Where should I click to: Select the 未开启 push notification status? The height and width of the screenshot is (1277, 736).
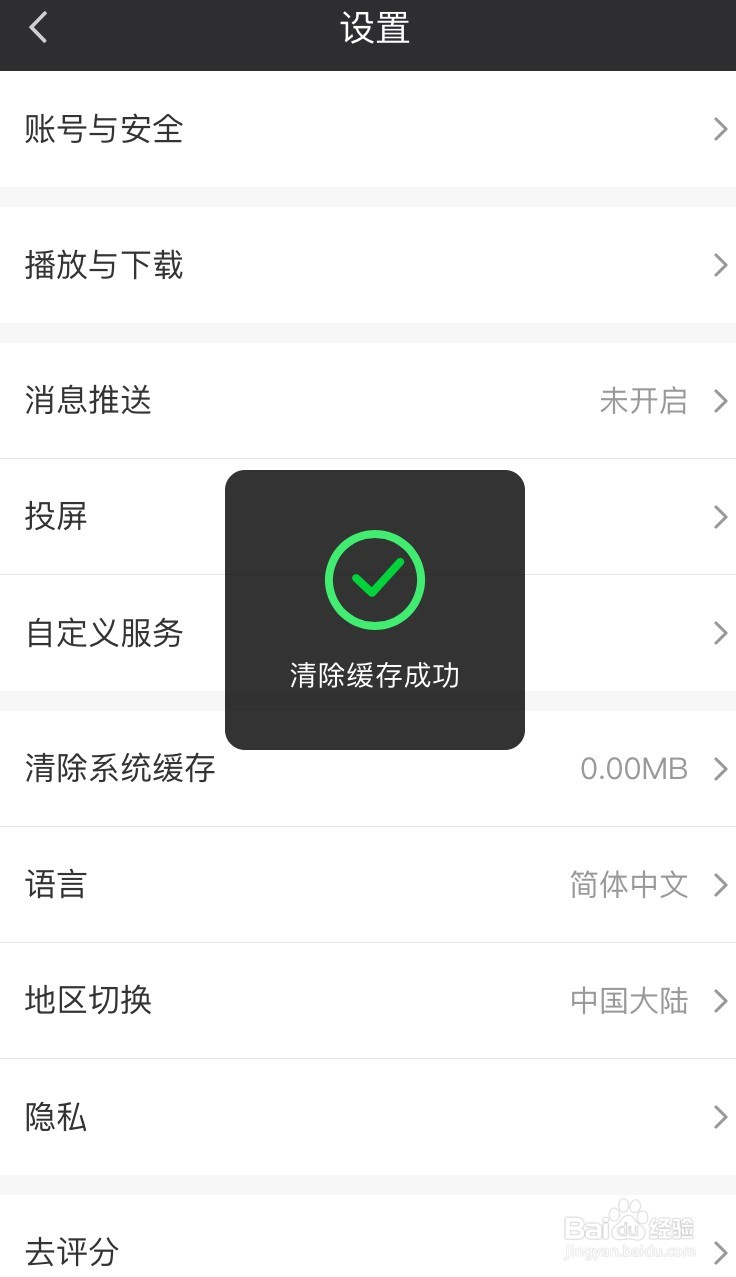tap(643, 401)
